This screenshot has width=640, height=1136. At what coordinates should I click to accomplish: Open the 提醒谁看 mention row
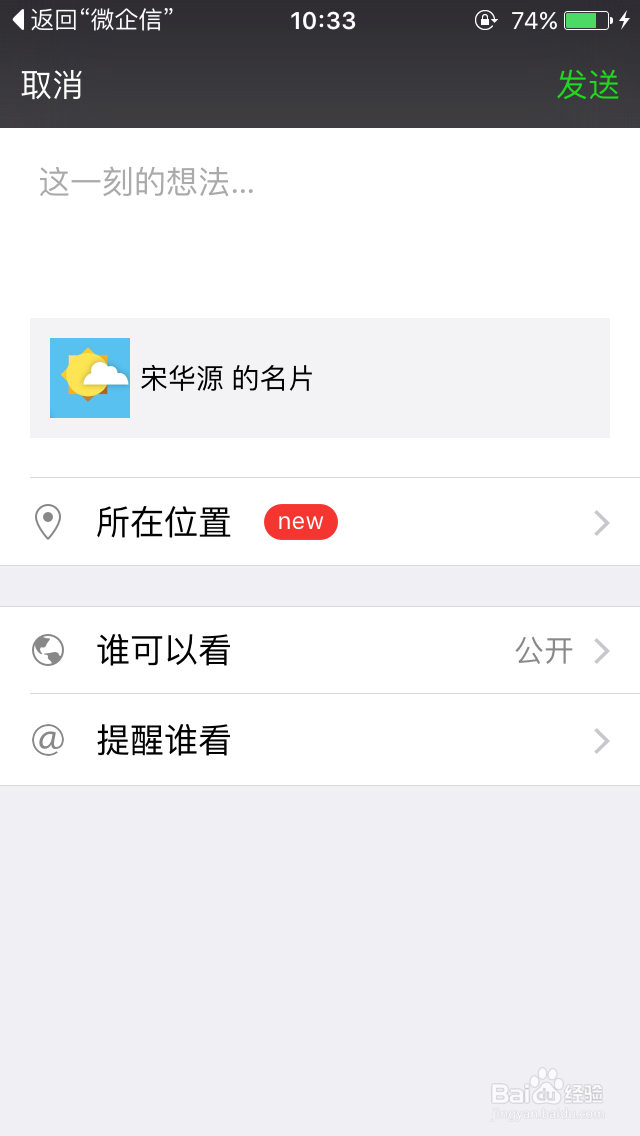(320, 740)
